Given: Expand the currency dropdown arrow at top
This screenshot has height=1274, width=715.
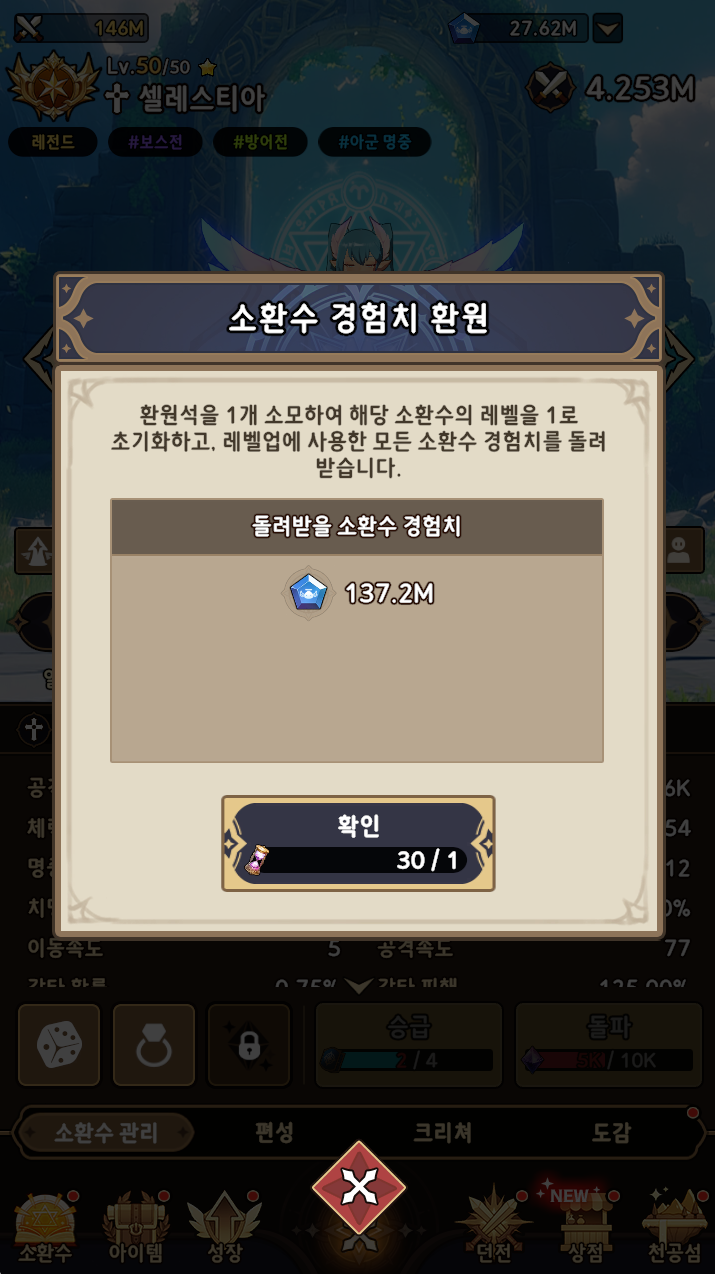Looking at the screenshot, I should tap(607, 28).
